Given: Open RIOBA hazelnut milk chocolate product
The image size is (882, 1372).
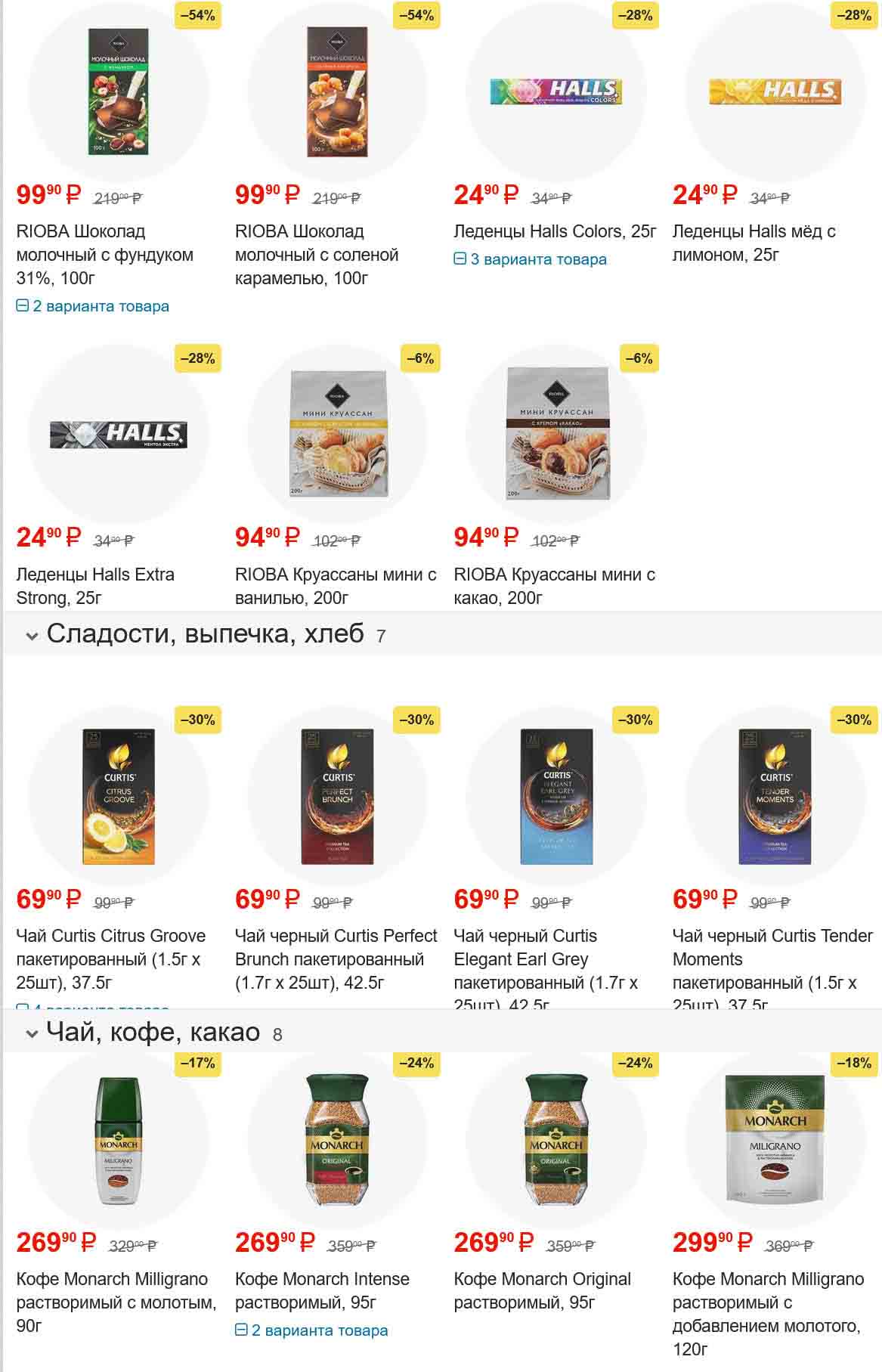Looking at the screenshot, I should [x=104, y=254].
